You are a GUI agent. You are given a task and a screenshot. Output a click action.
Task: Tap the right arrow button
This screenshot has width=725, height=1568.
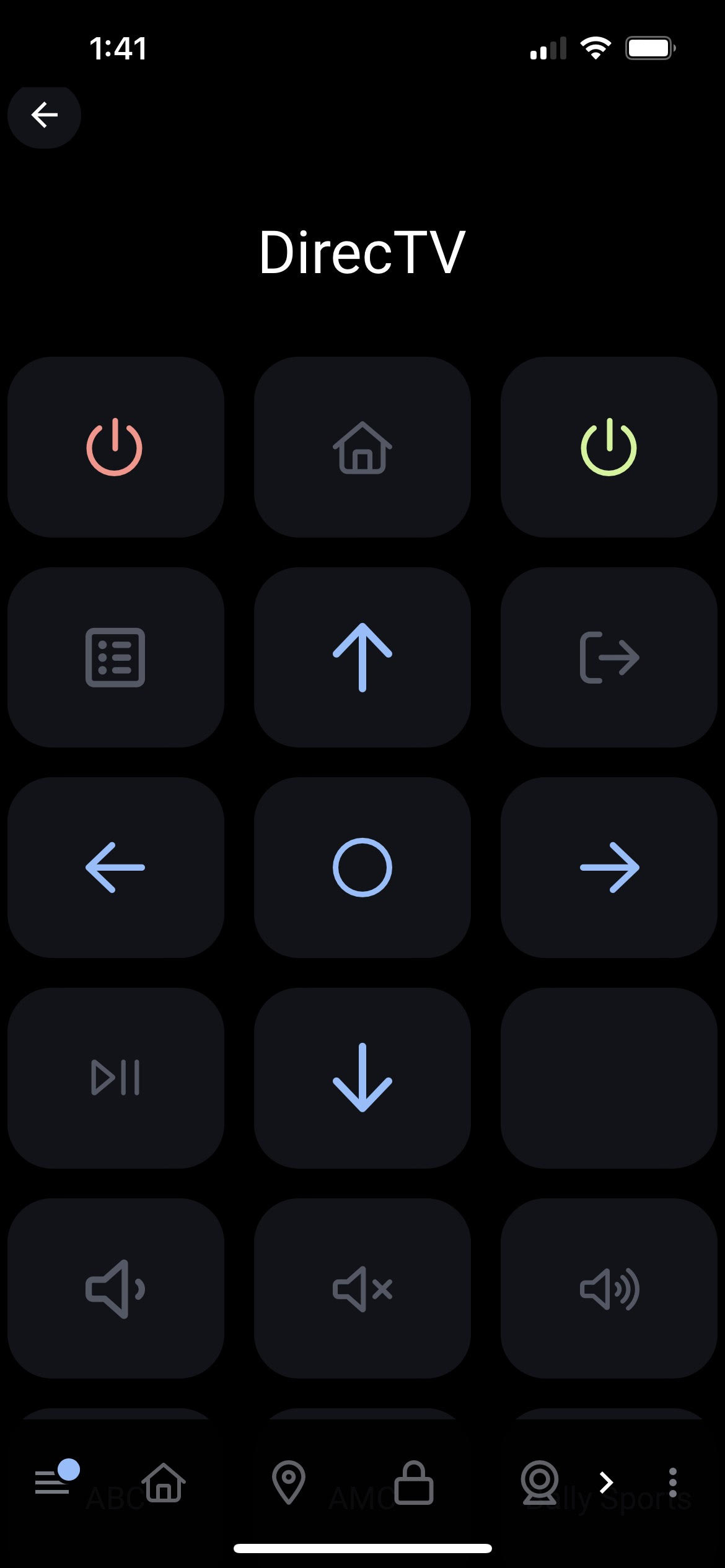tap(609, 867)
